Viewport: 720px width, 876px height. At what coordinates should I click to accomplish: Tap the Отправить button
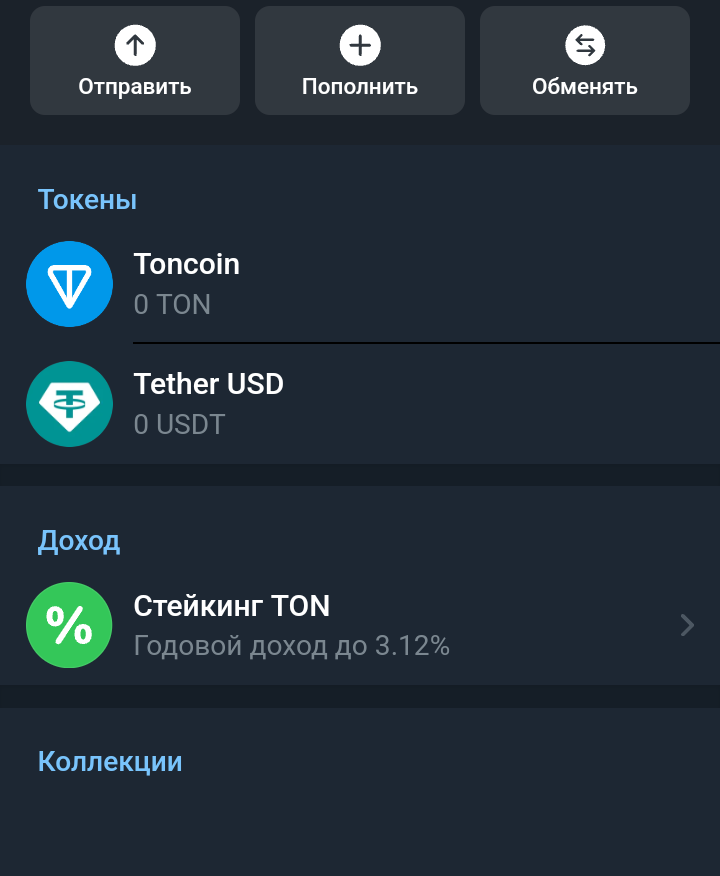click(135, 61)
